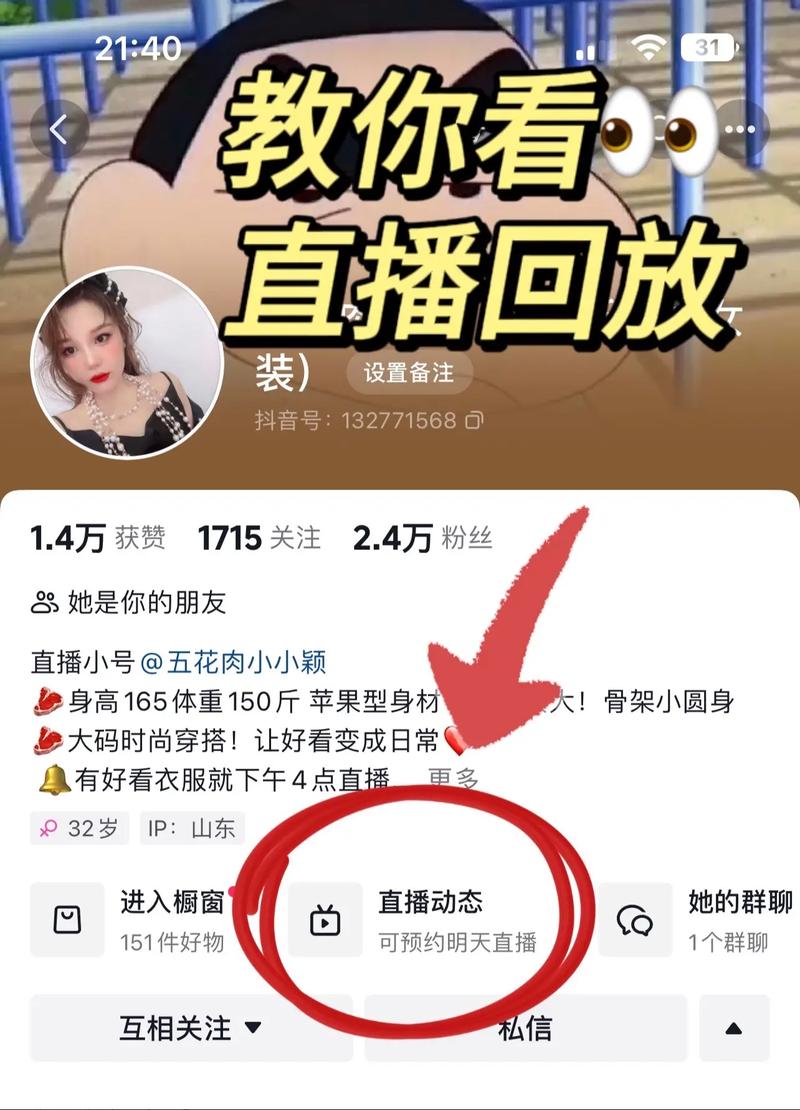Viewport: 800px width, 1110px height.
Task: View the 1715 关注 following list
Action: tap(259, 538)
